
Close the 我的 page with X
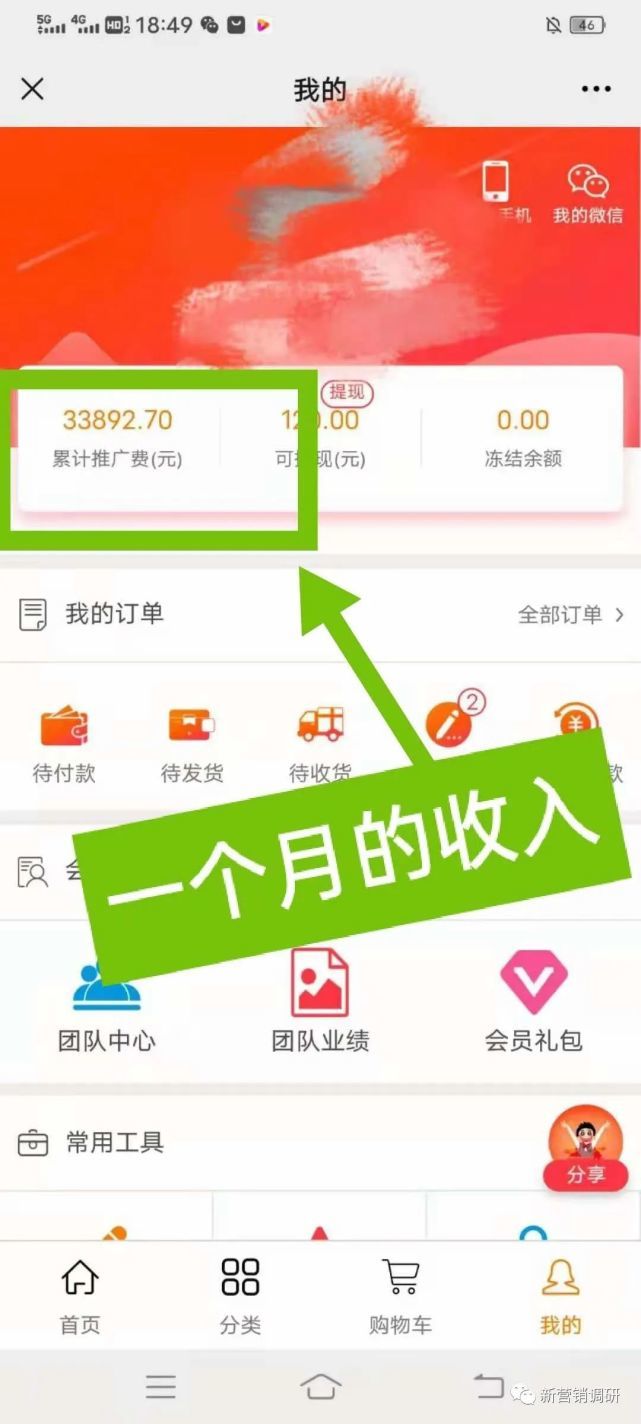[x=32, y=89]
